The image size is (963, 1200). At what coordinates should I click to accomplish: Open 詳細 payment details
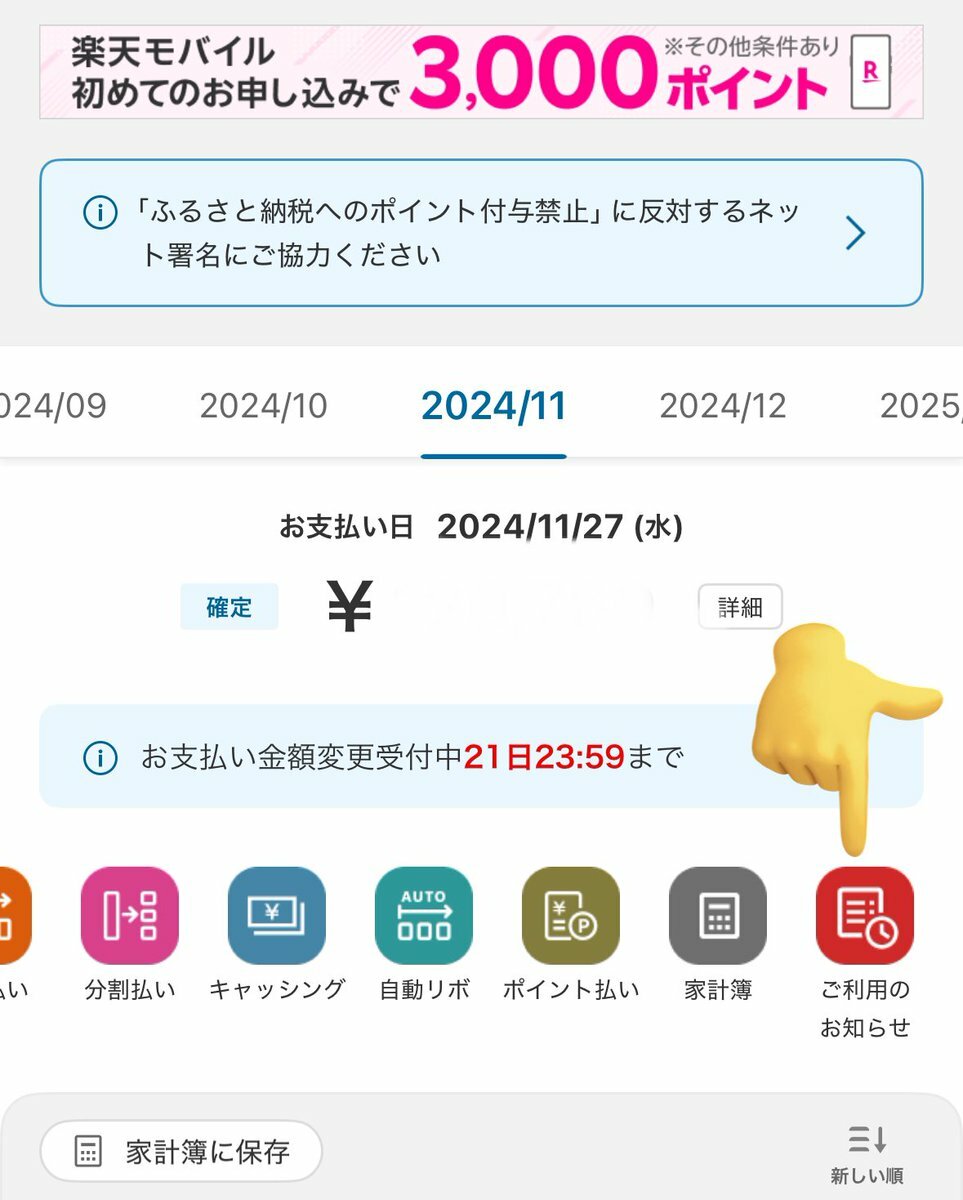740,607
